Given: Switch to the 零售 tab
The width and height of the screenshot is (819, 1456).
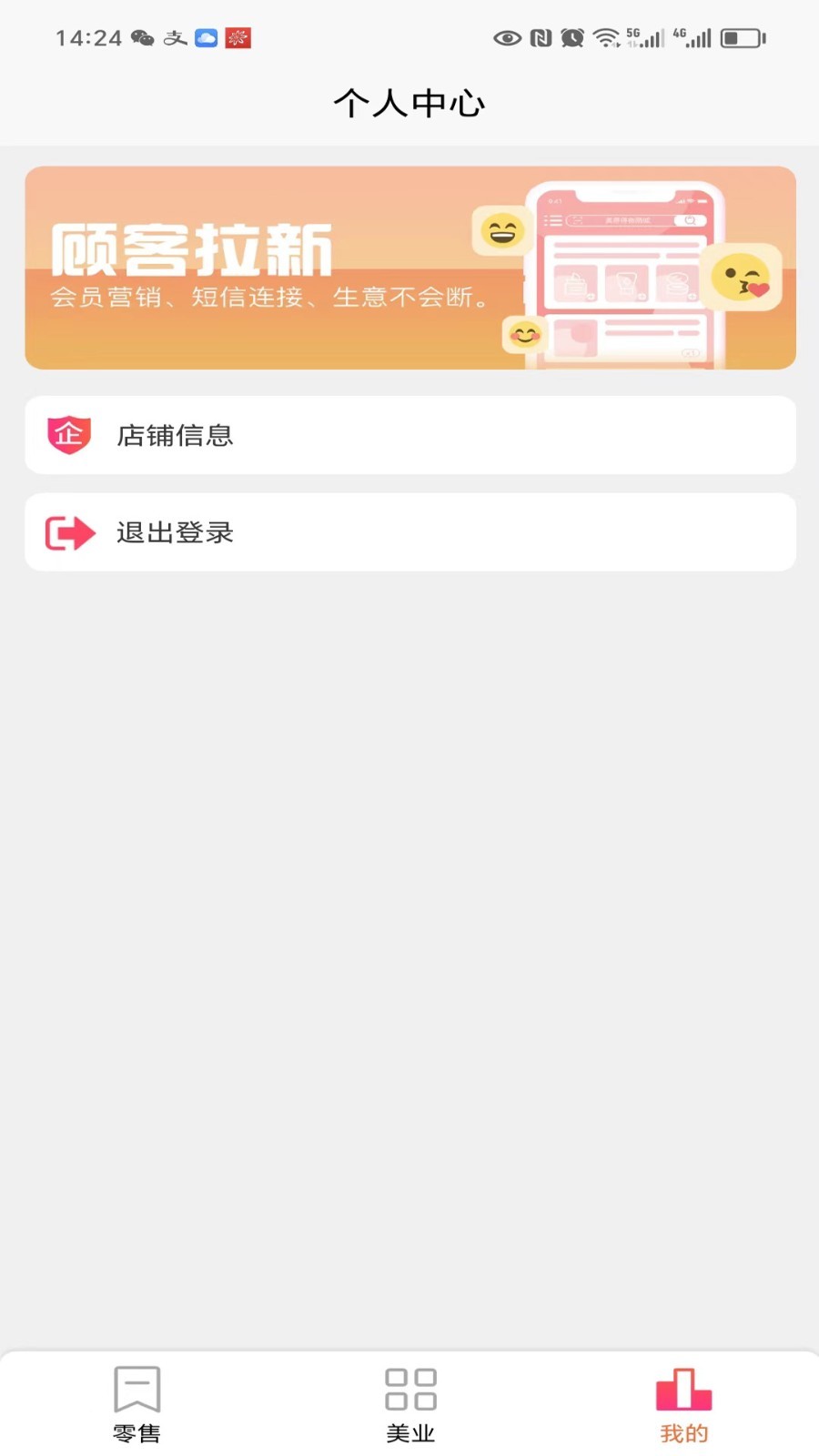Looking at the screenshot, I should [x=136, y=1405].
